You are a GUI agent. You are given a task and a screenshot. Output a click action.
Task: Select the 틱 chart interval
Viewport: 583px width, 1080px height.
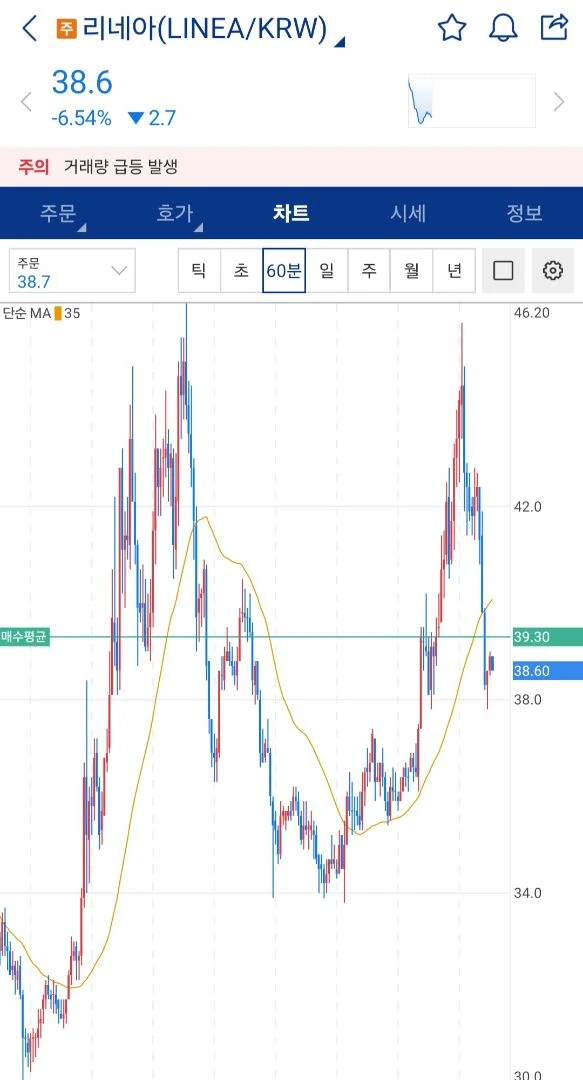tap(199, 271)
